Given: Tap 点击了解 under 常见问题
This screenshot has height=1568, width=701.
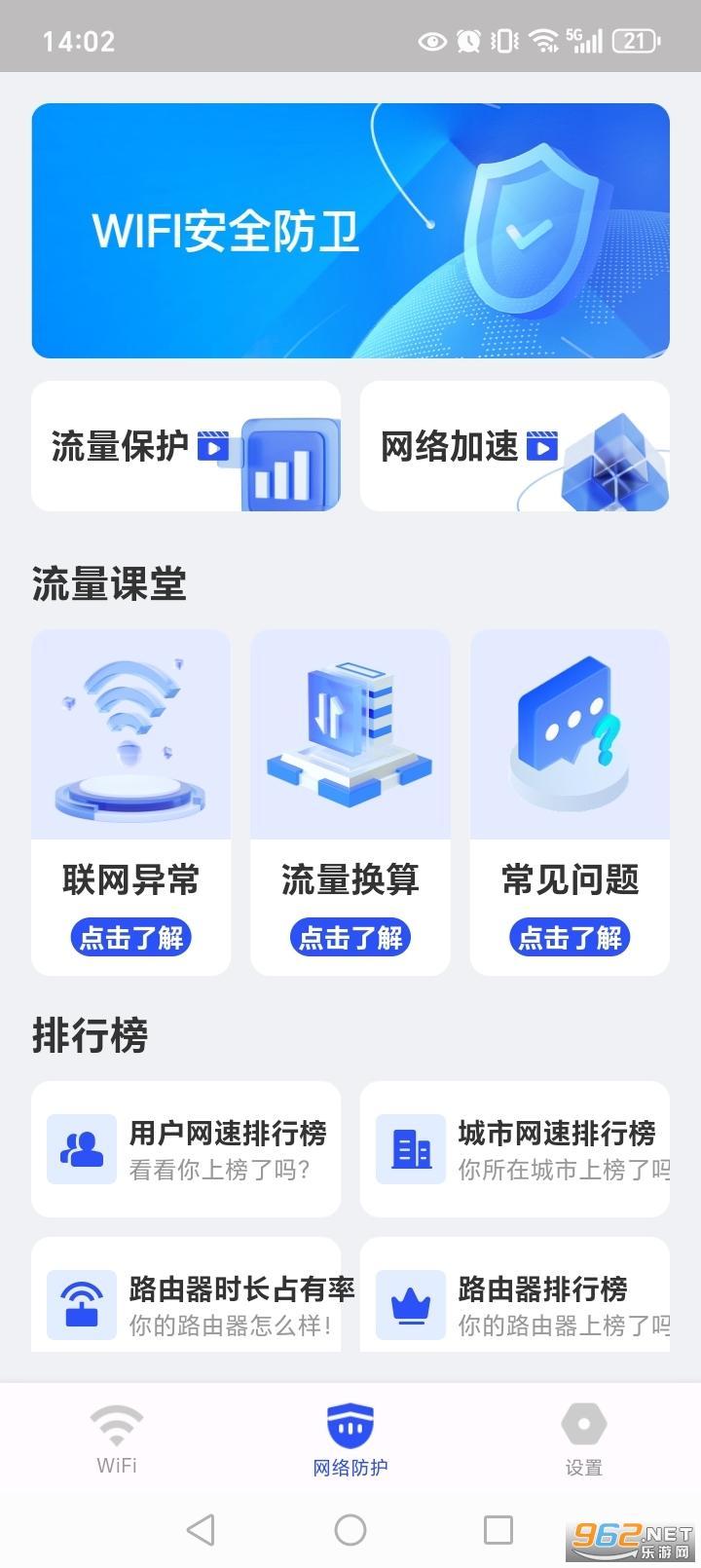Looking at the screenshot, I should [569, 937].
